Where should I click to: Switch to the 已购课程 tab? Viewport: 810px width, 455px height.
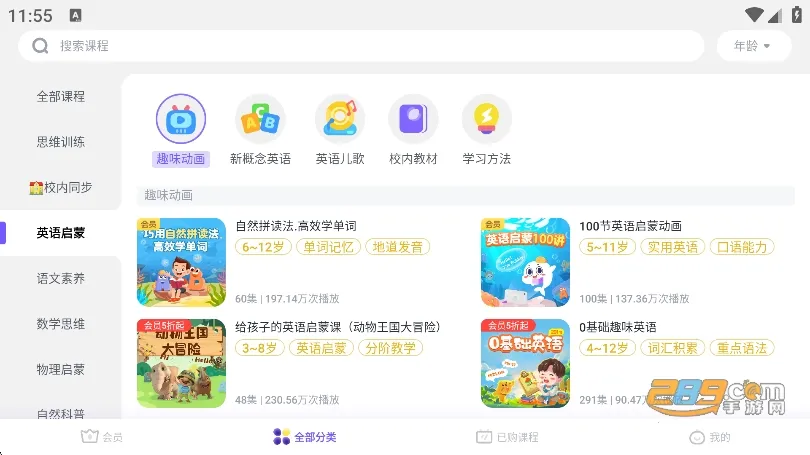click(x=508, y=437)
